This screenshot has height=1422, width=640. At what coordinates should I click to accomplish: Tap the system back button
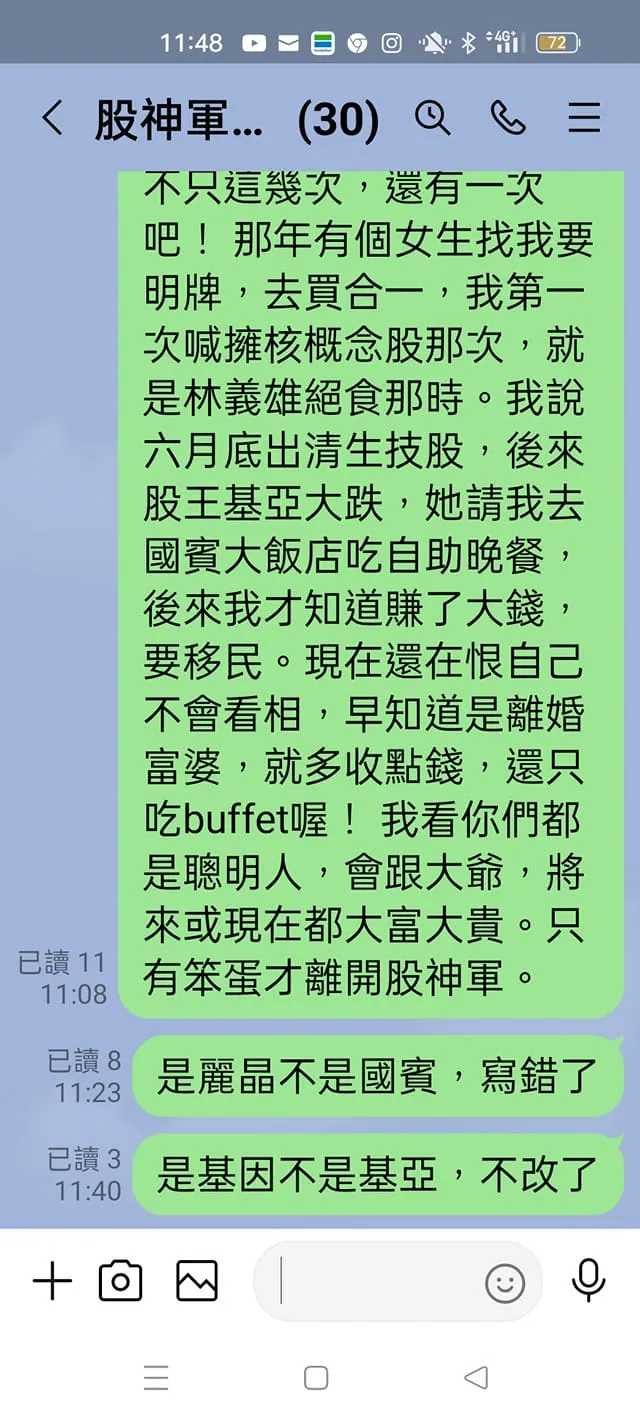tap(476, 1378)
